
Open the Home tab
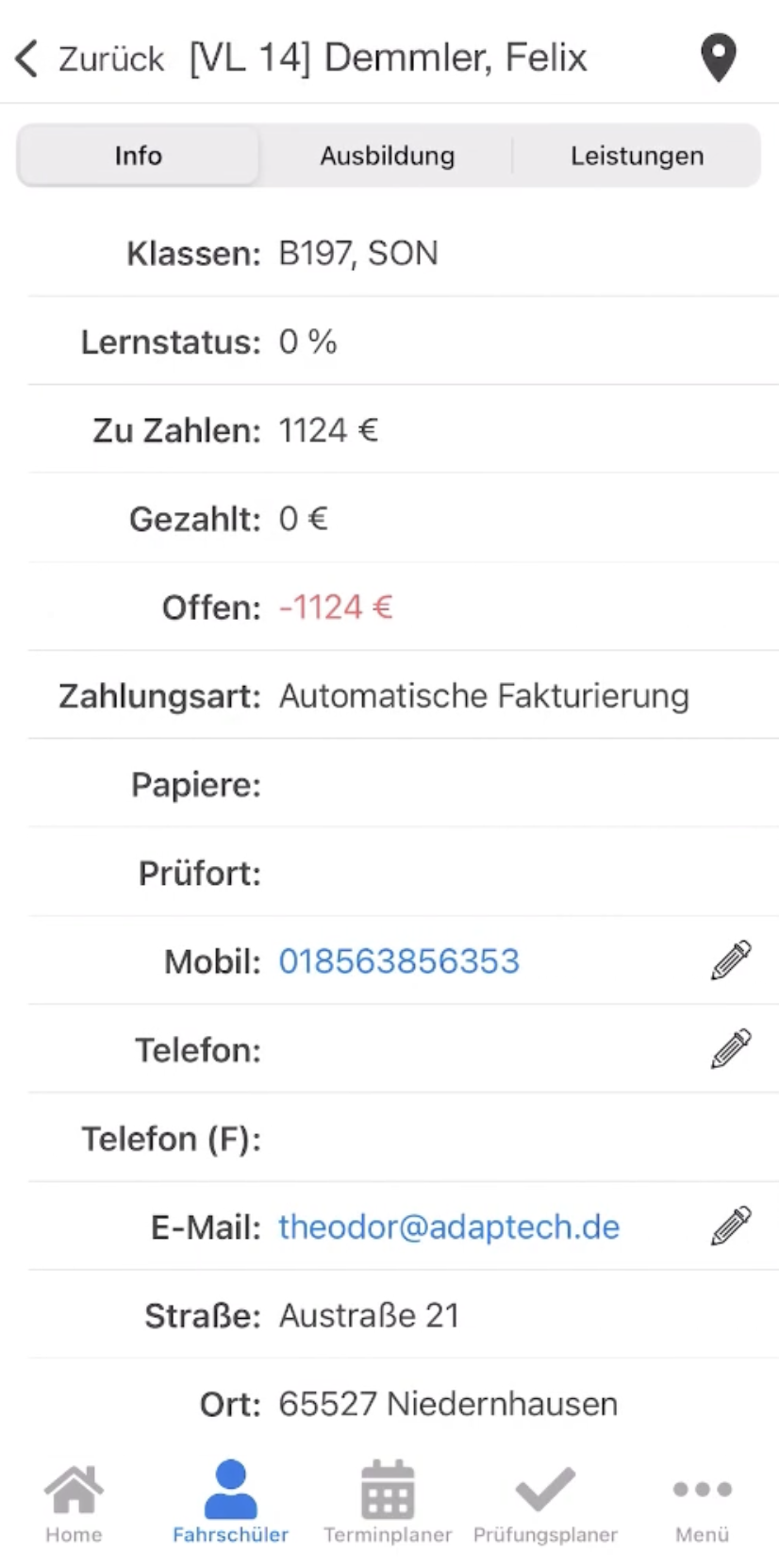(x=74, y=1503)
